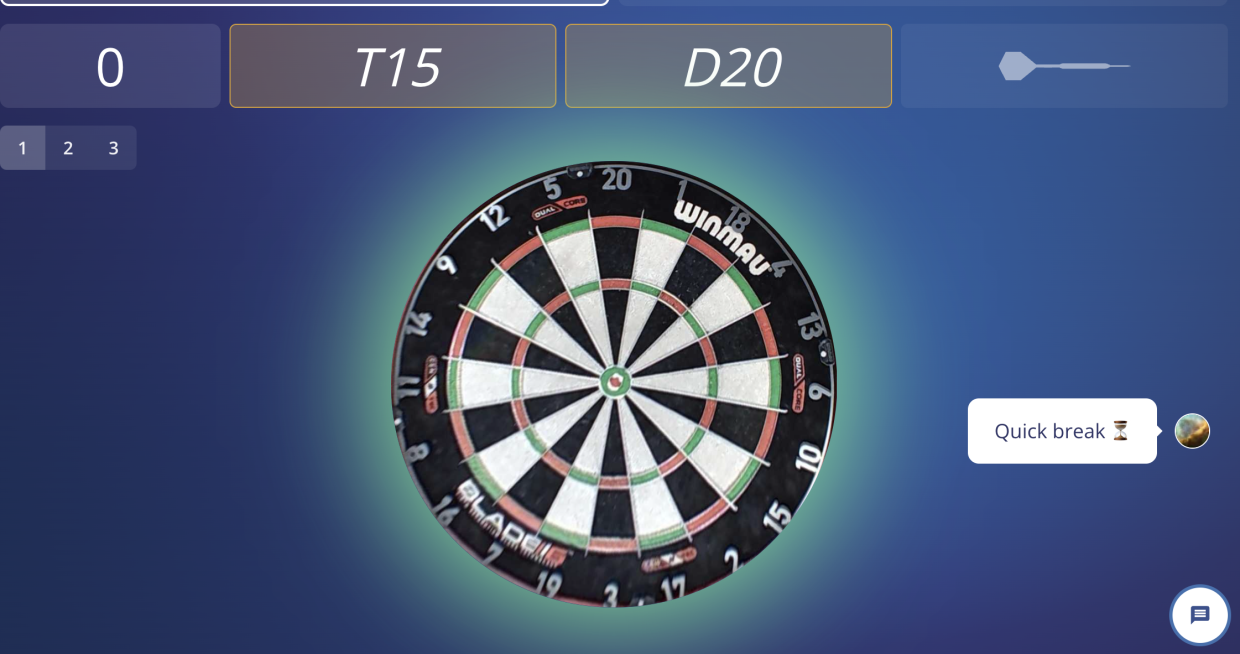Image resolution: width=1240 pixels, height=654 pixels.
Task: Select the D20 dart throw box
Action: 728,66
